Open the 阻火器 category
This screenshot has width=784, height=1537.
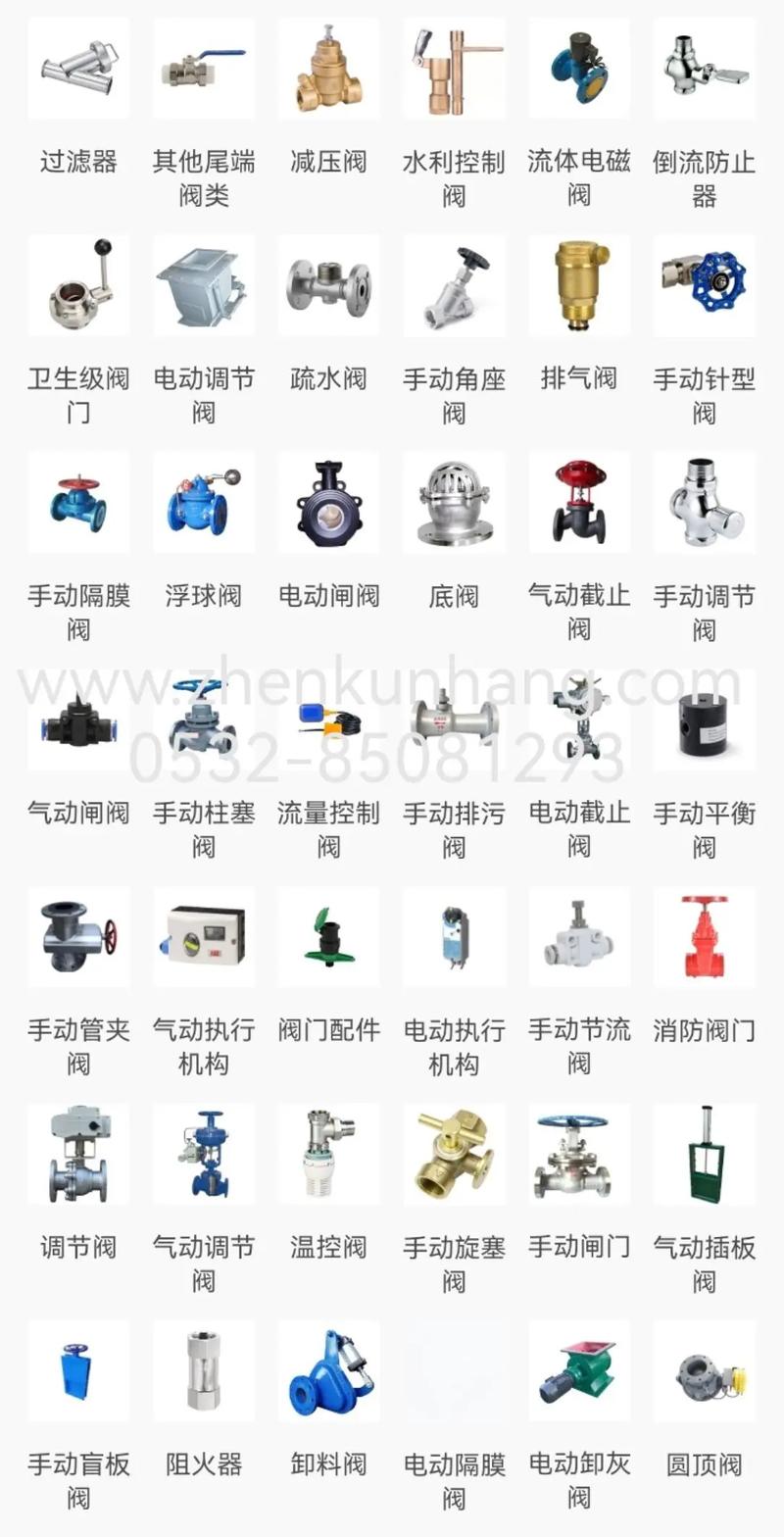tap(204, 1370)
